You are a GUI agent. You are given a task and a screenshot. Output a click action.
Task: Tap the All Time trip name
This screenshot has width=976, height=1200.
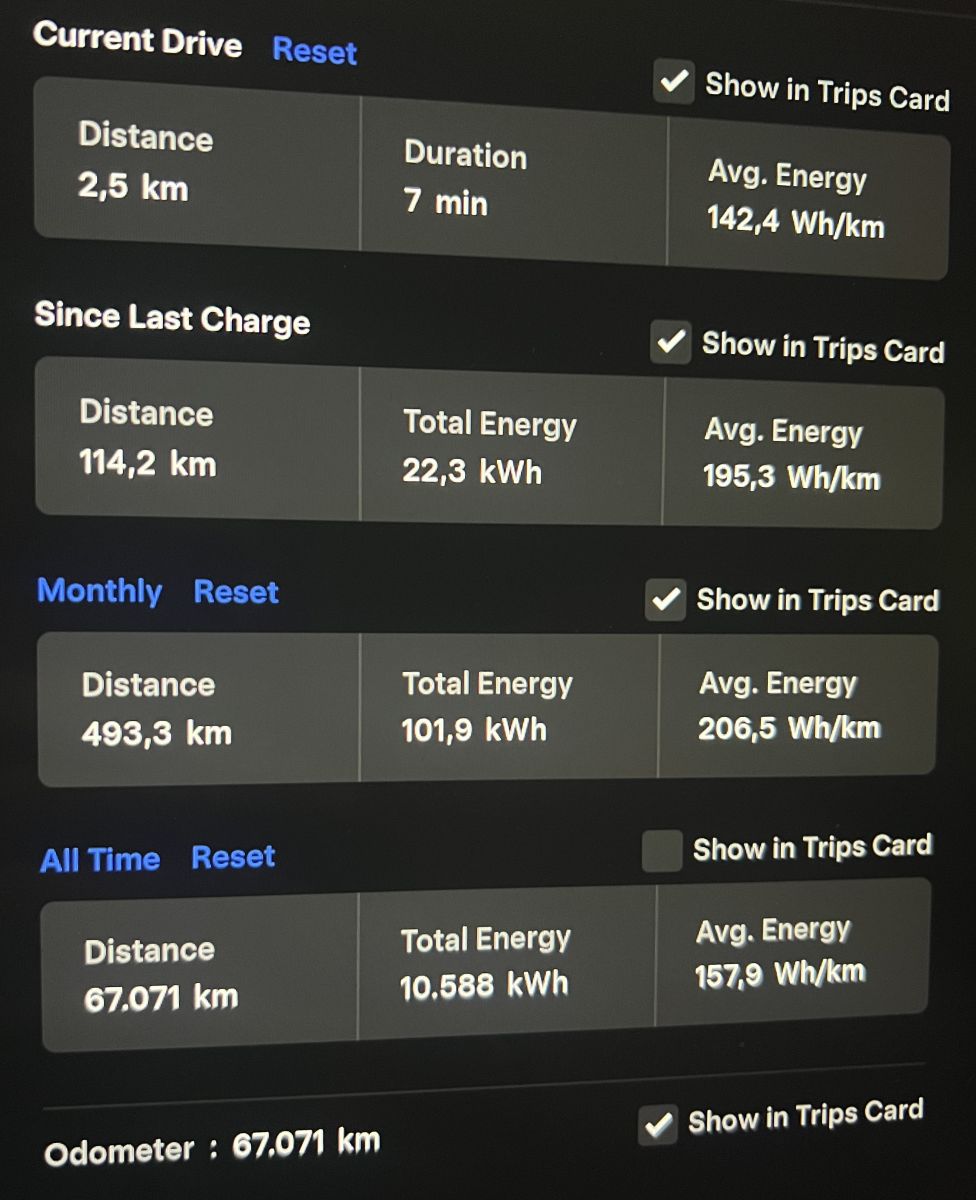tap(100, 859)
